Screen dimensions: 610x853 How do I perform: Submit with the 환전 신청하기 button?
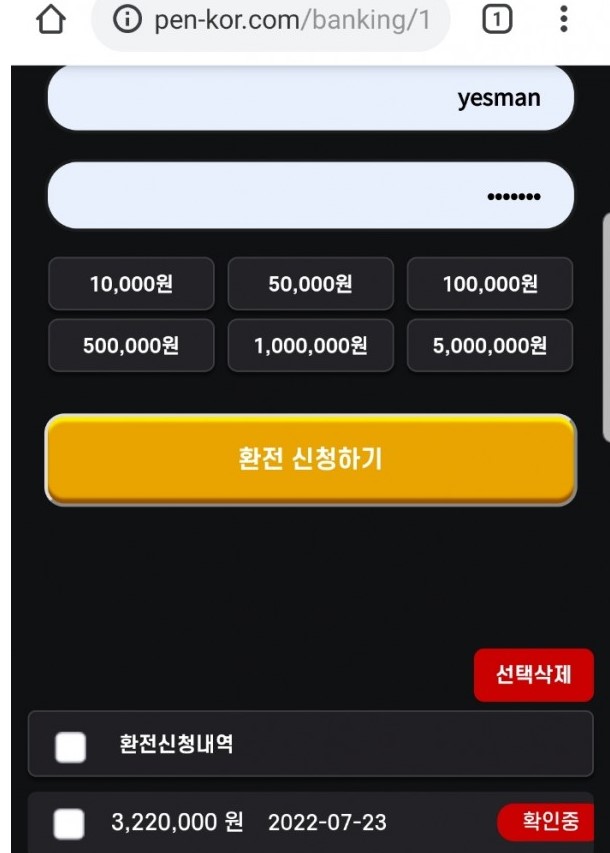coord(310,460)
